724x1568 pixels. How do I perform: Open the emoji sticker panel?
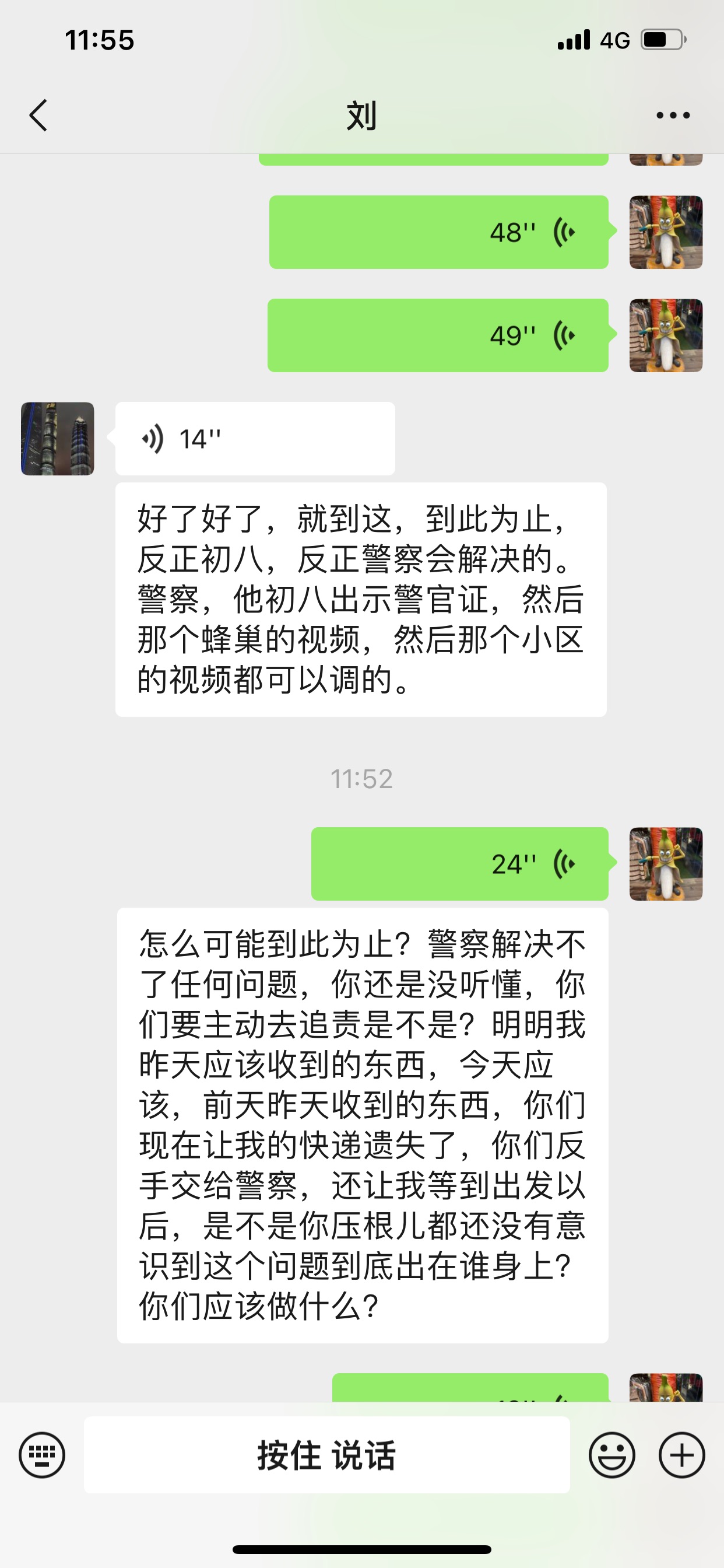(612, 1455)
